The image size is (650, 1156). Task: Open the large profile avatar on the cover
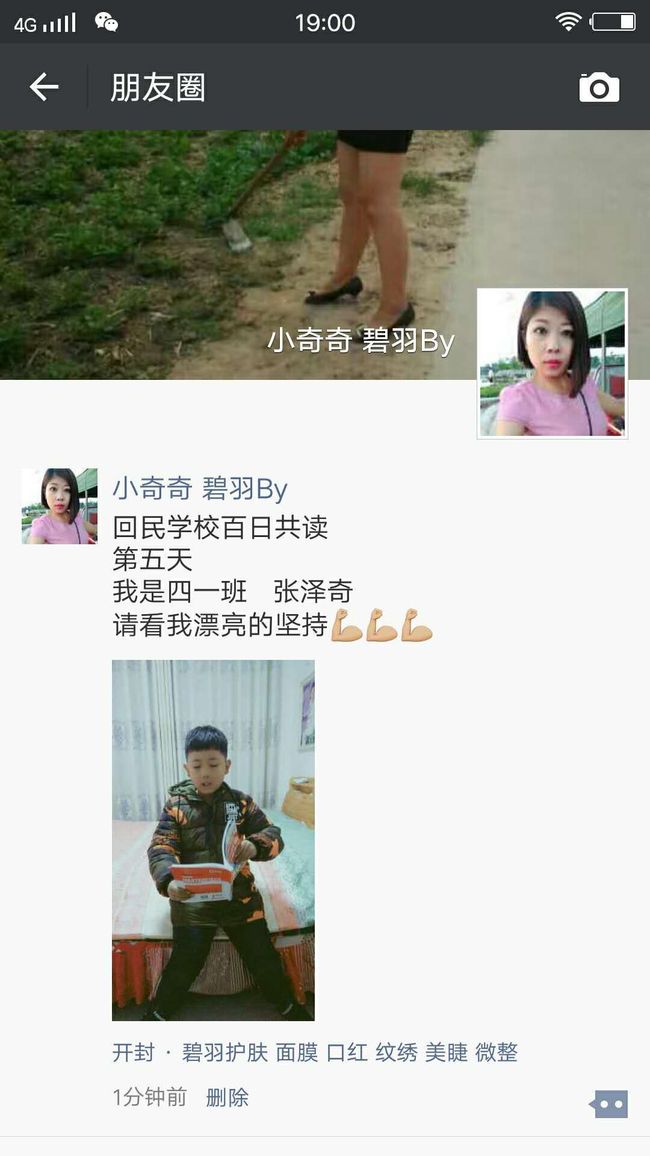point(552,363)
